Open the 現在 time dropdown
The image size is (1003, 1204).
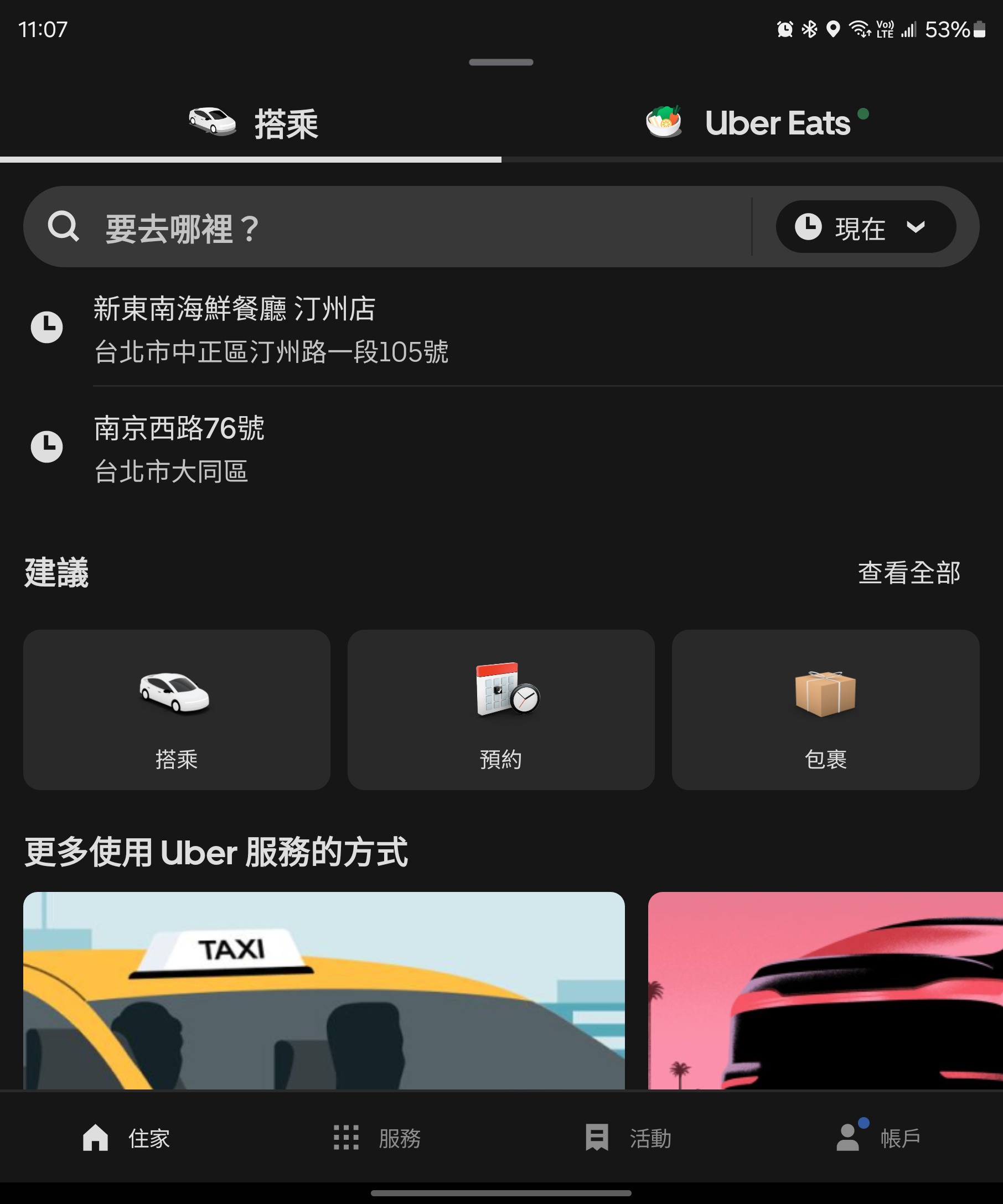point(865,227)
